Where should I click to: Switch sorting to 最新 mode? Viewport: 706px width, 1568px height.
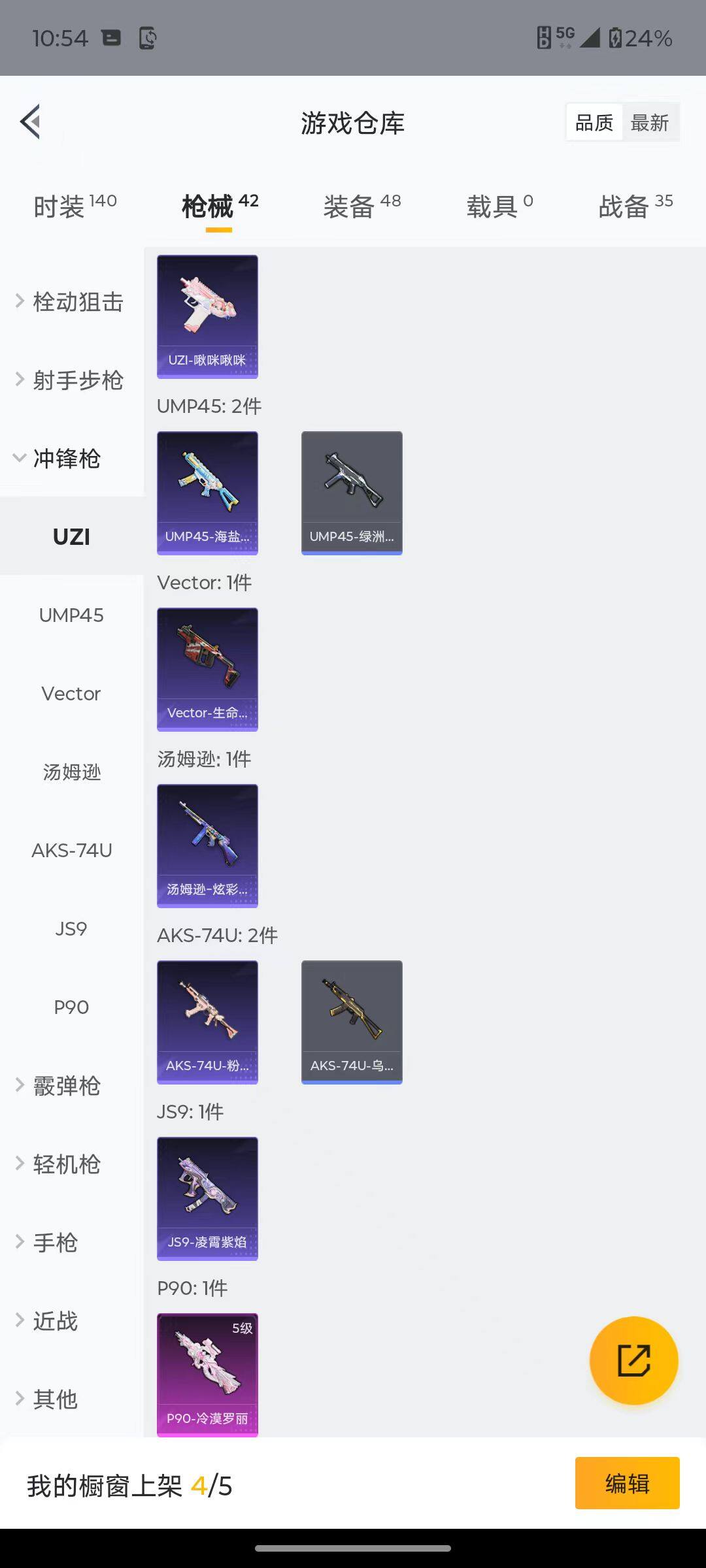pyautogui.click(x=650, y=122)
